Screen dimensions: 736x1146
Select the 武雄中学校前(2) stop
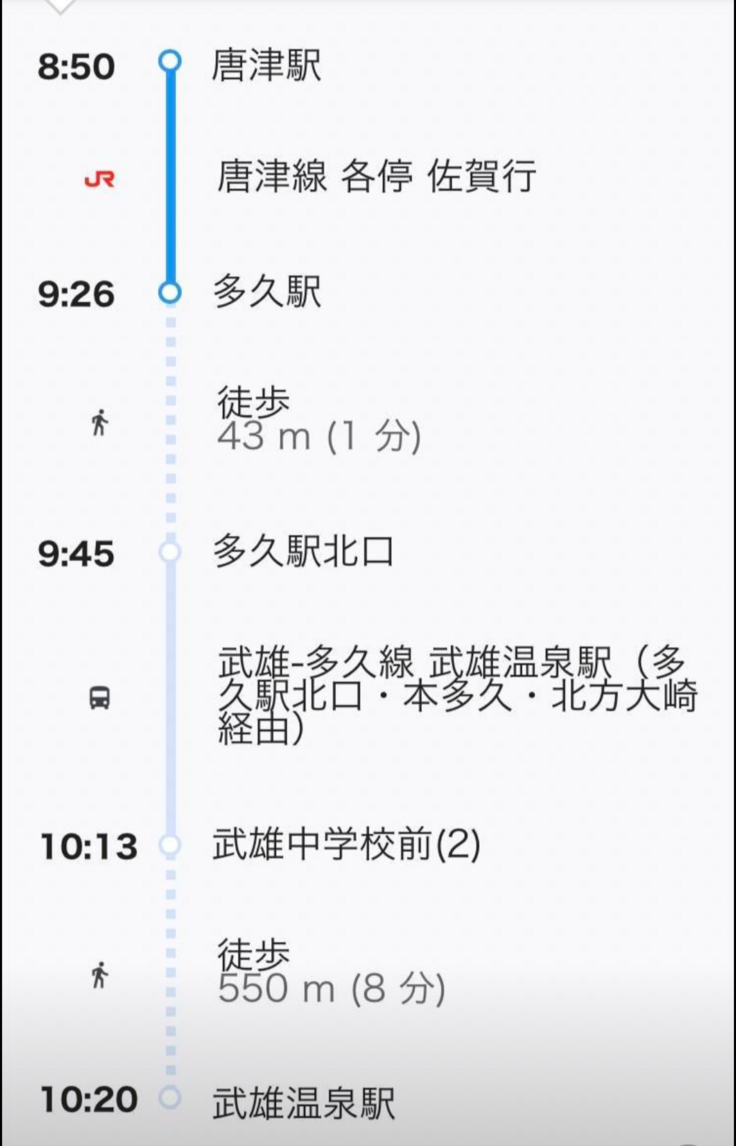(346, 846)
